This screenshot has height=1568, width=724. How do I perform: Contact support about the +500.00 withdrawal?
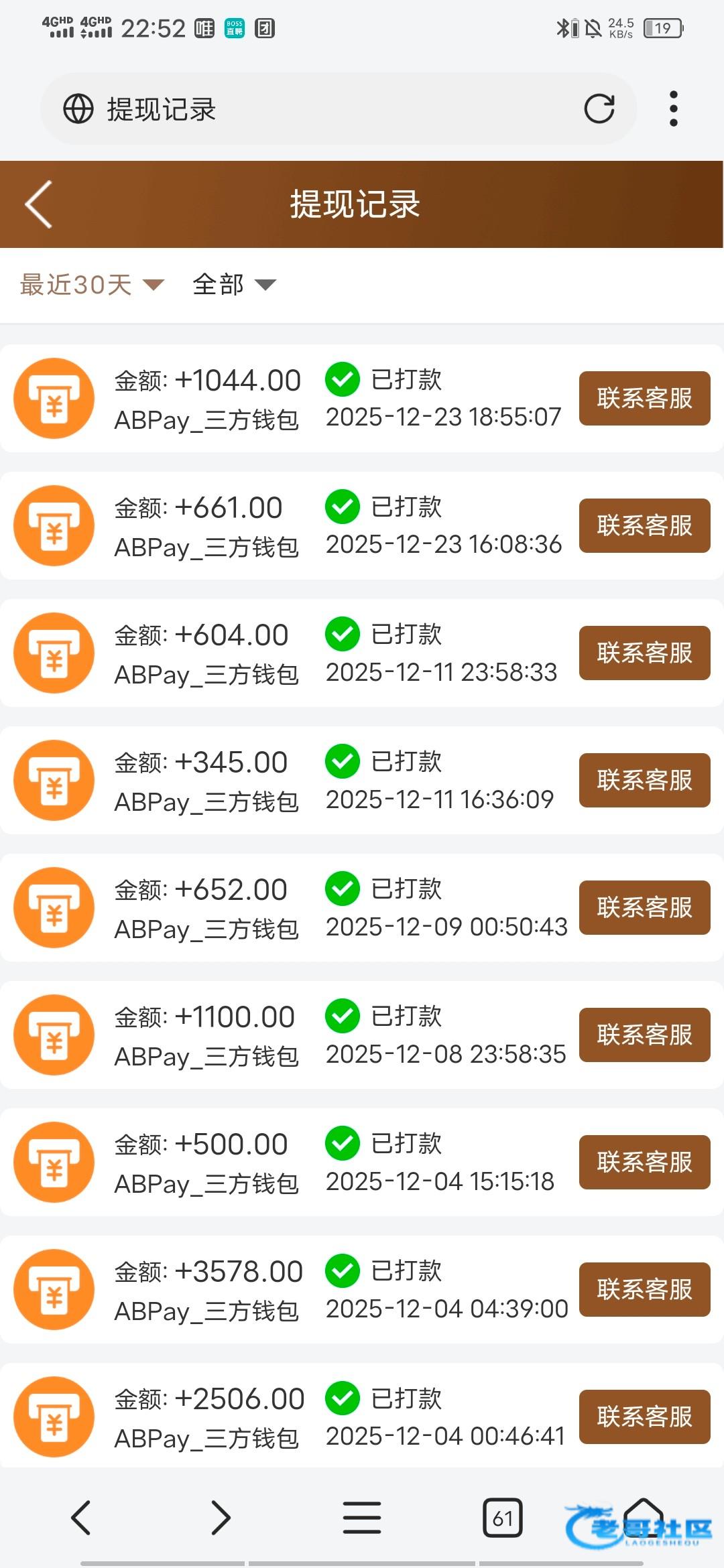click(644, 1162)
